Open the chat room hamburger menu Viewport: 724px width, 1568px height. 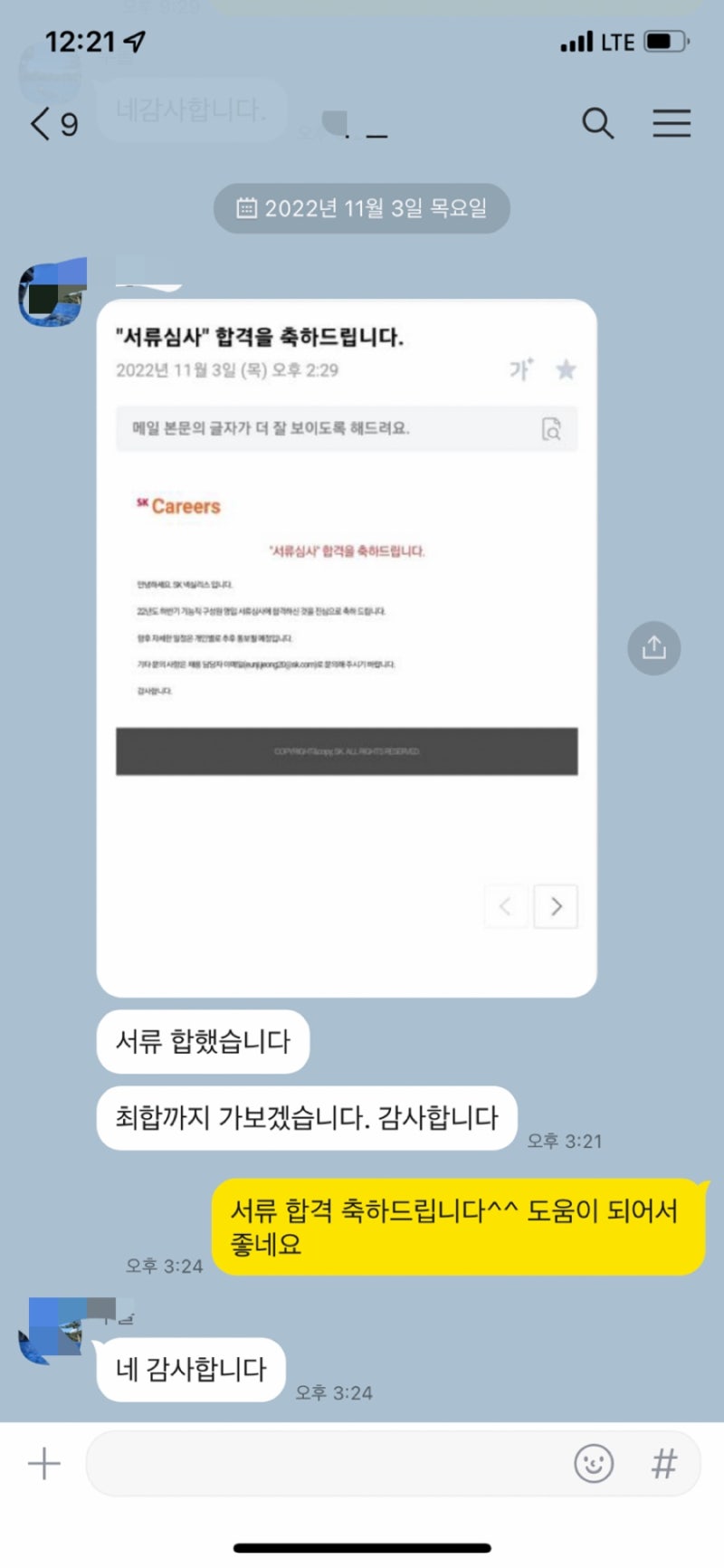(672, 123)
